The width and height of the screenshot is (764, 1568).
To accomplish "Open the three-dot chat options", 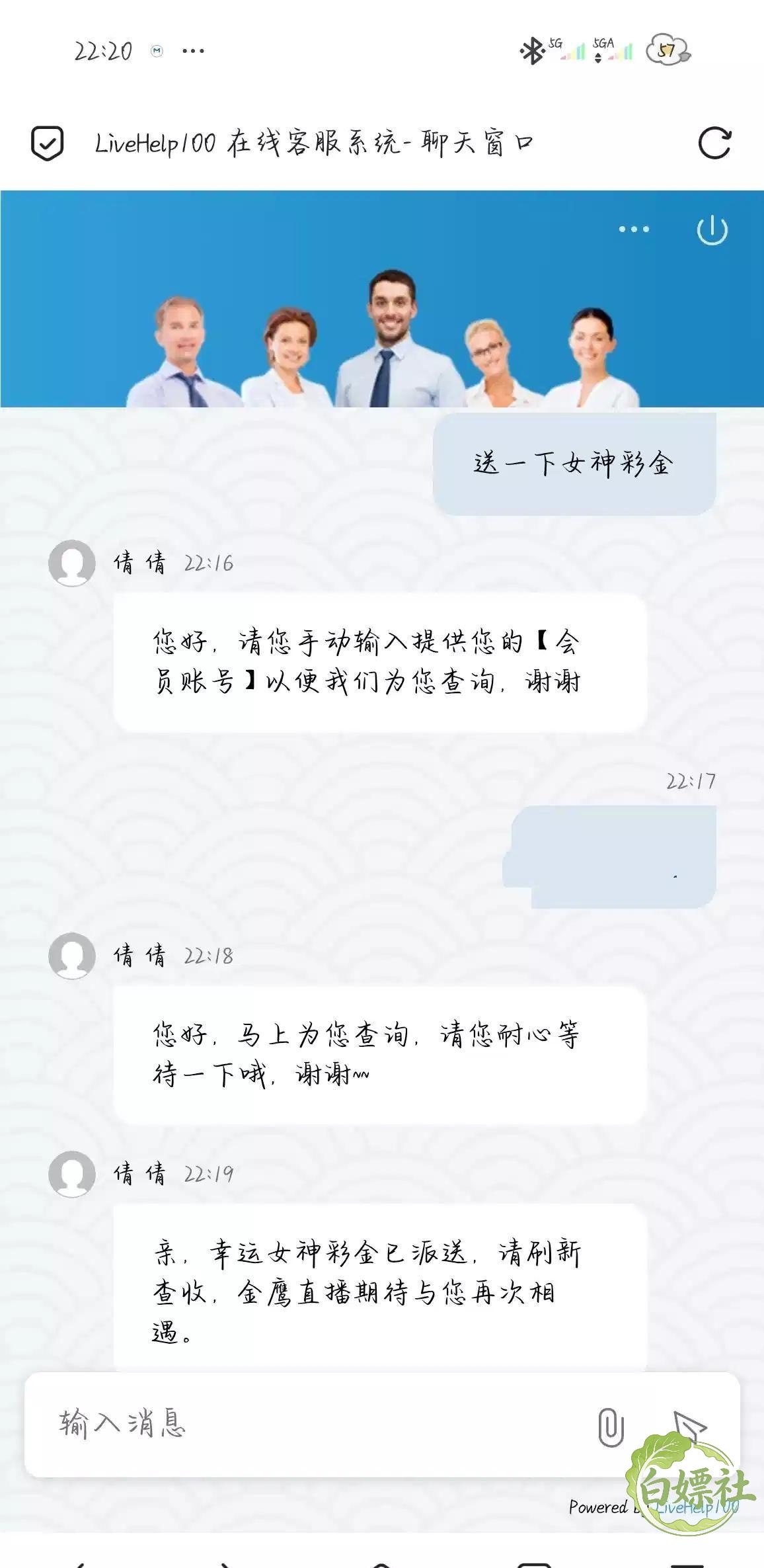I will point(634,229).
